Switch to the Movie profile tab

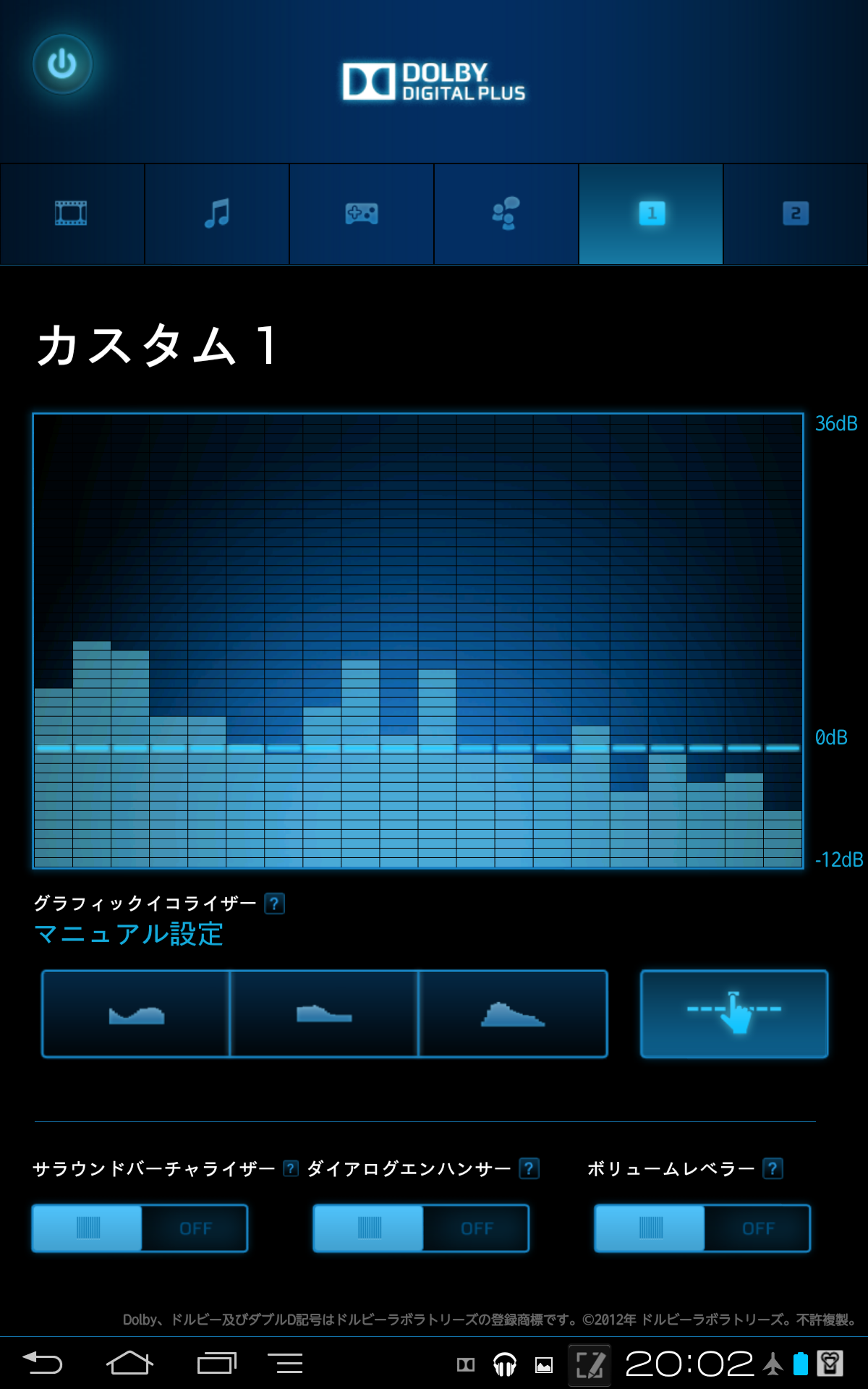click(x=72, y=213)
